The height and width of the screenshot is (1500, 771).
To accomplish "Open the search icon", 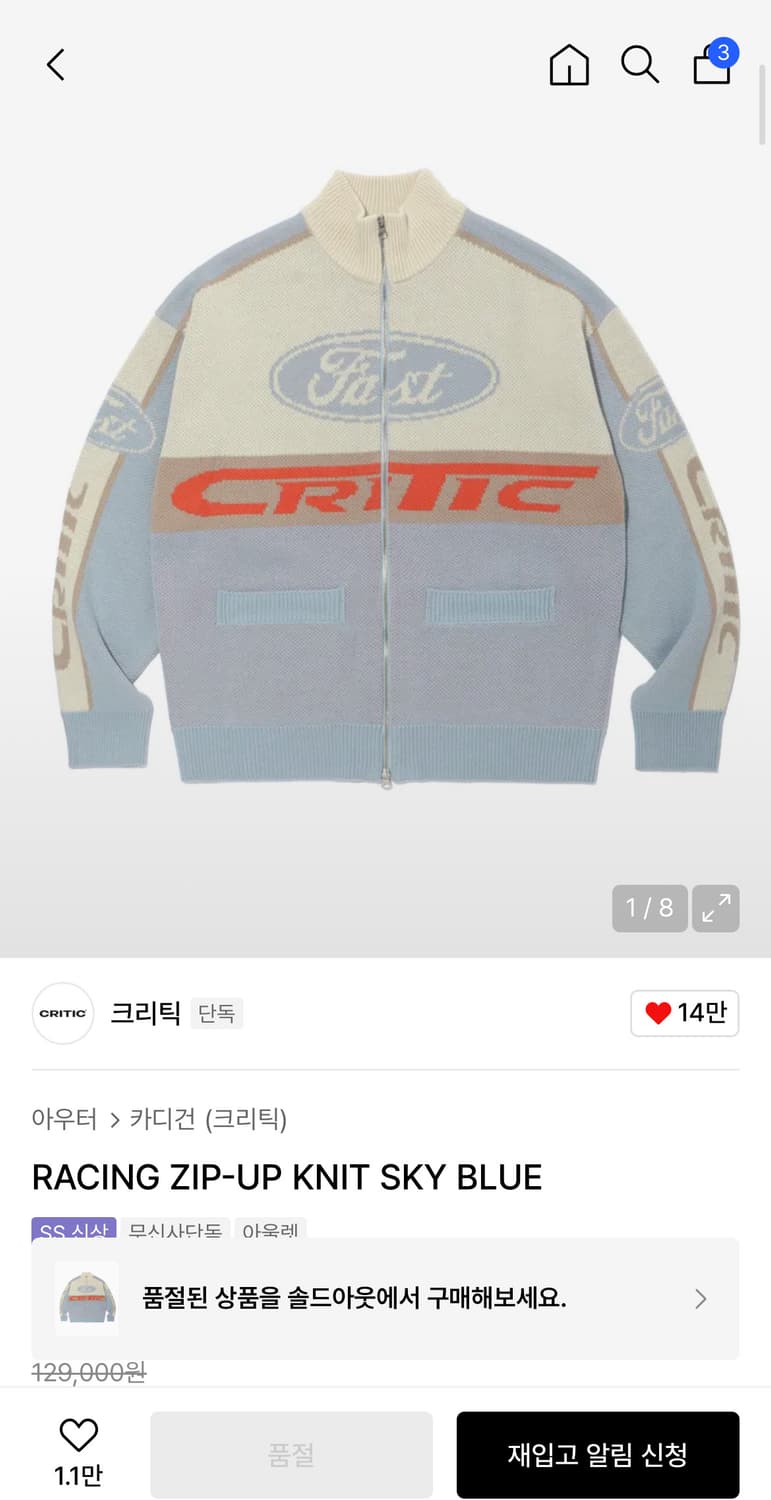I will (640, 65).
